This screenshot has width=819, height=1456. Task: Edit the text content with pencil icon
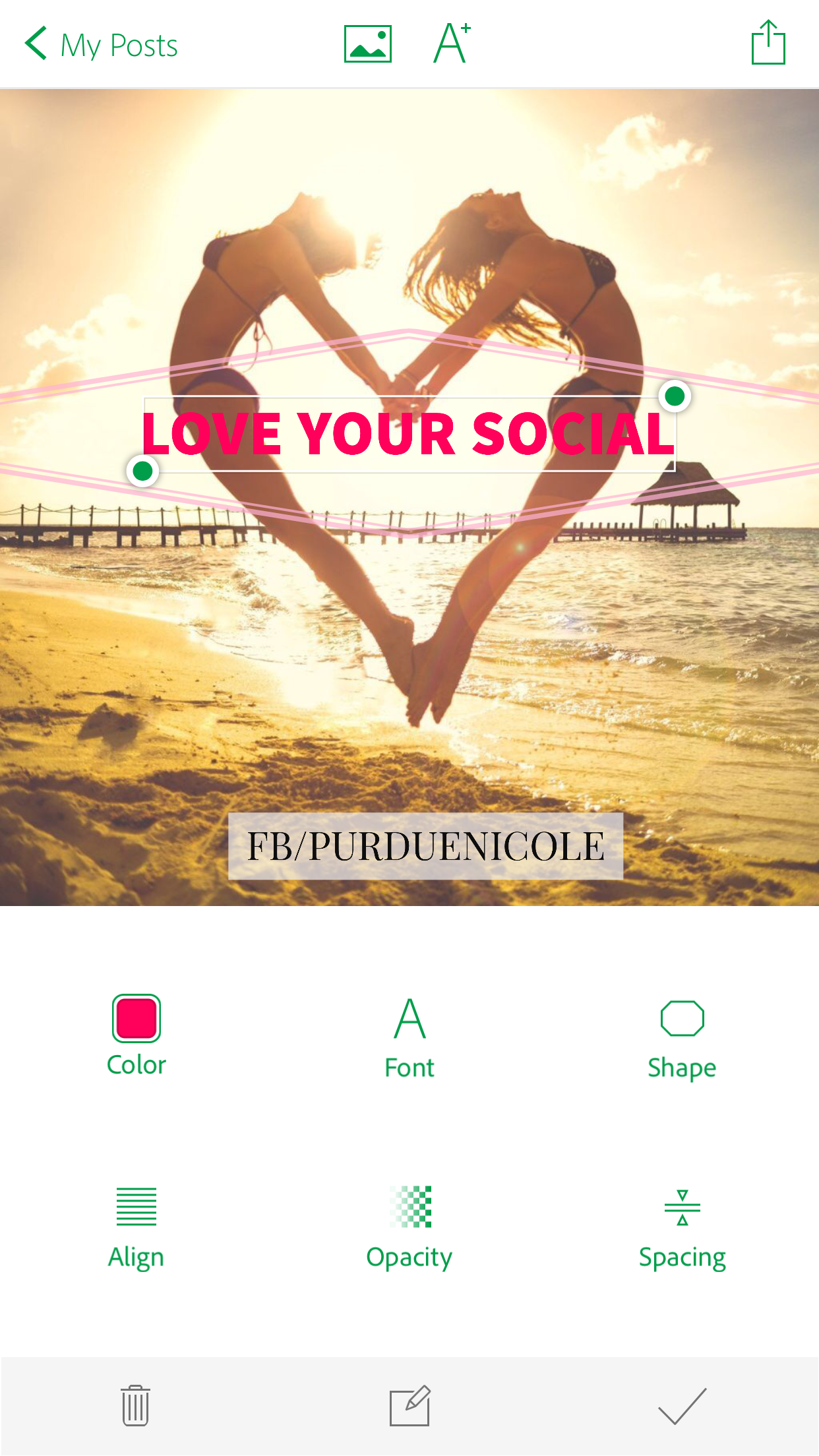click(x=409, y=1406)
